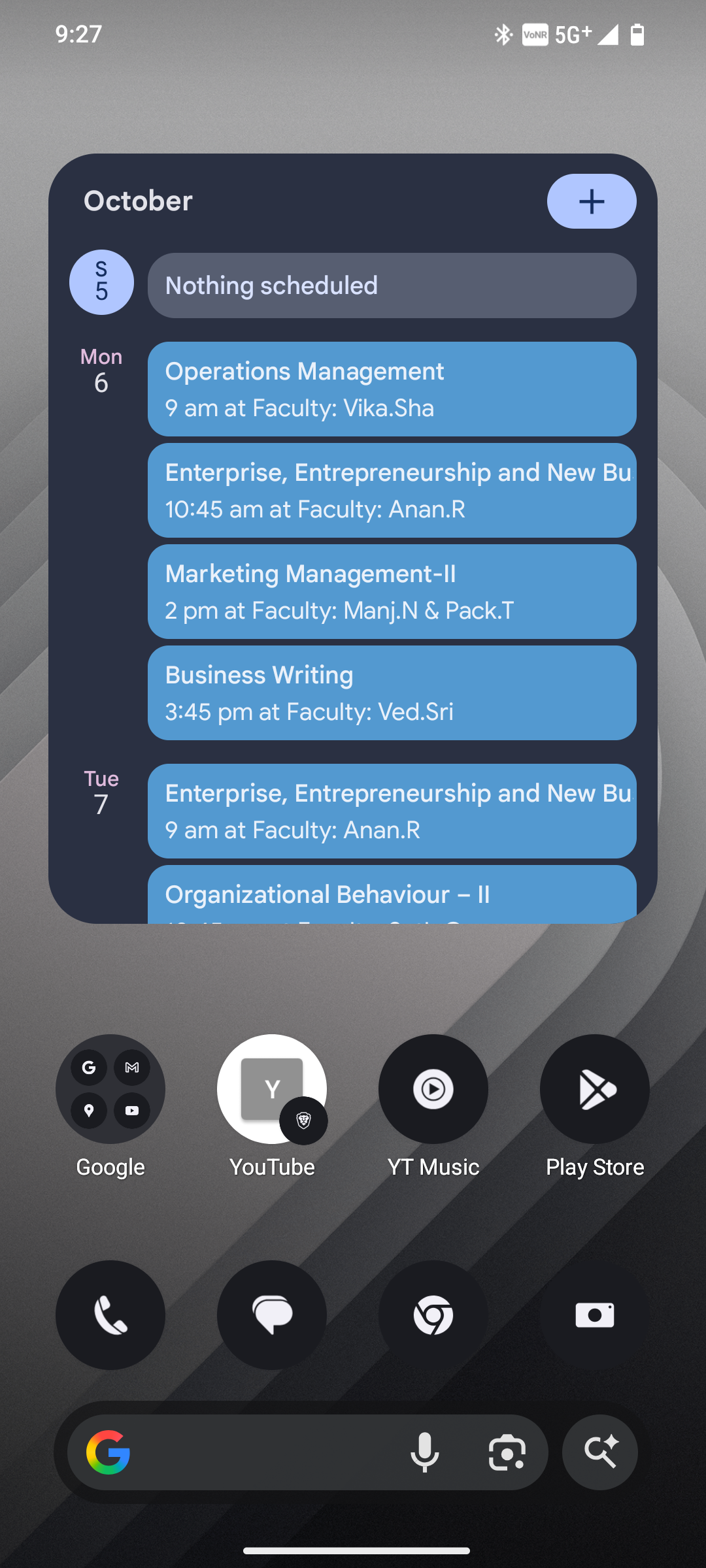Open the October calendar header
The image size is (706, 1568).
pos(138,201)
